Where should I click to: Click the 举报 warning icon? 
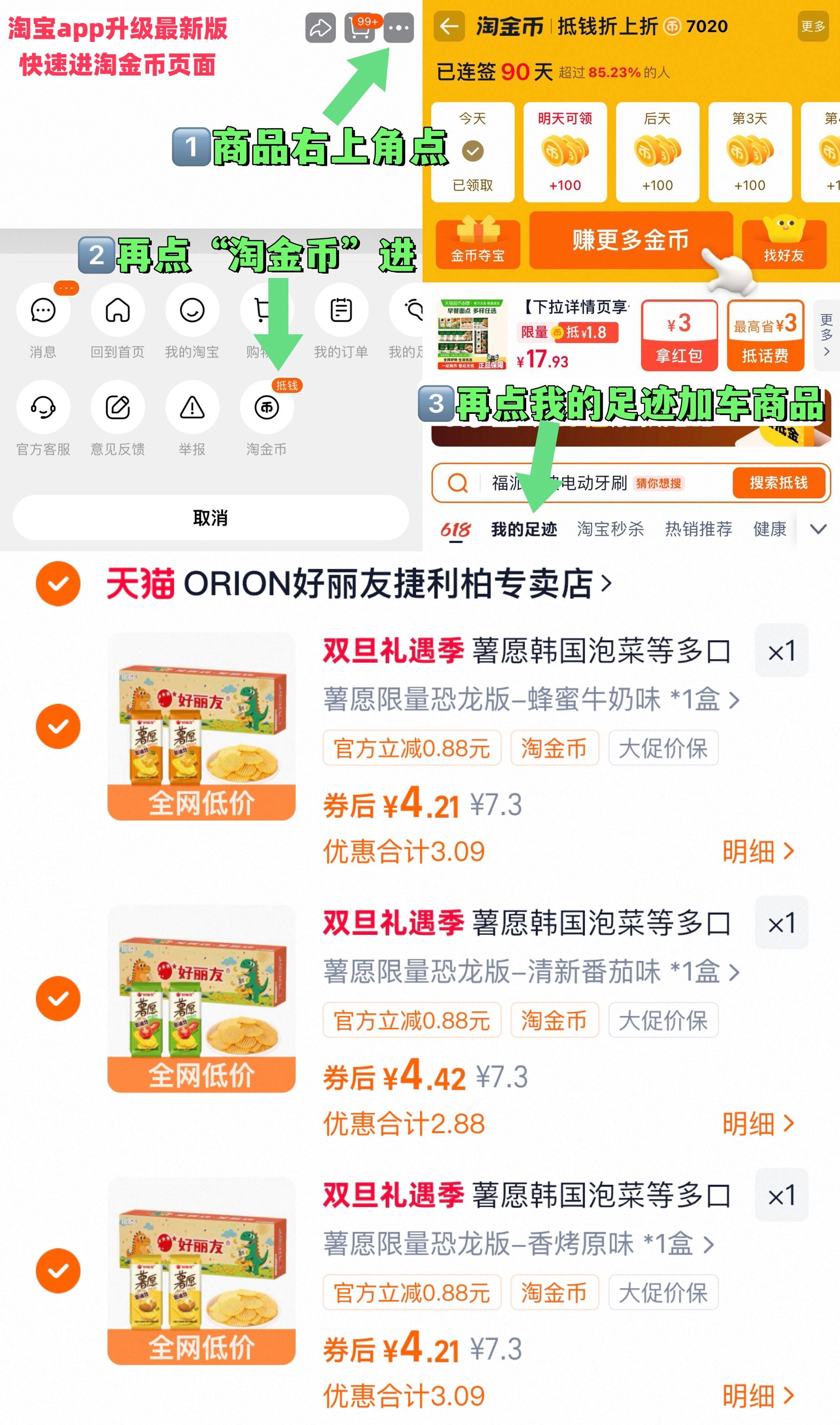pos(191,406)
